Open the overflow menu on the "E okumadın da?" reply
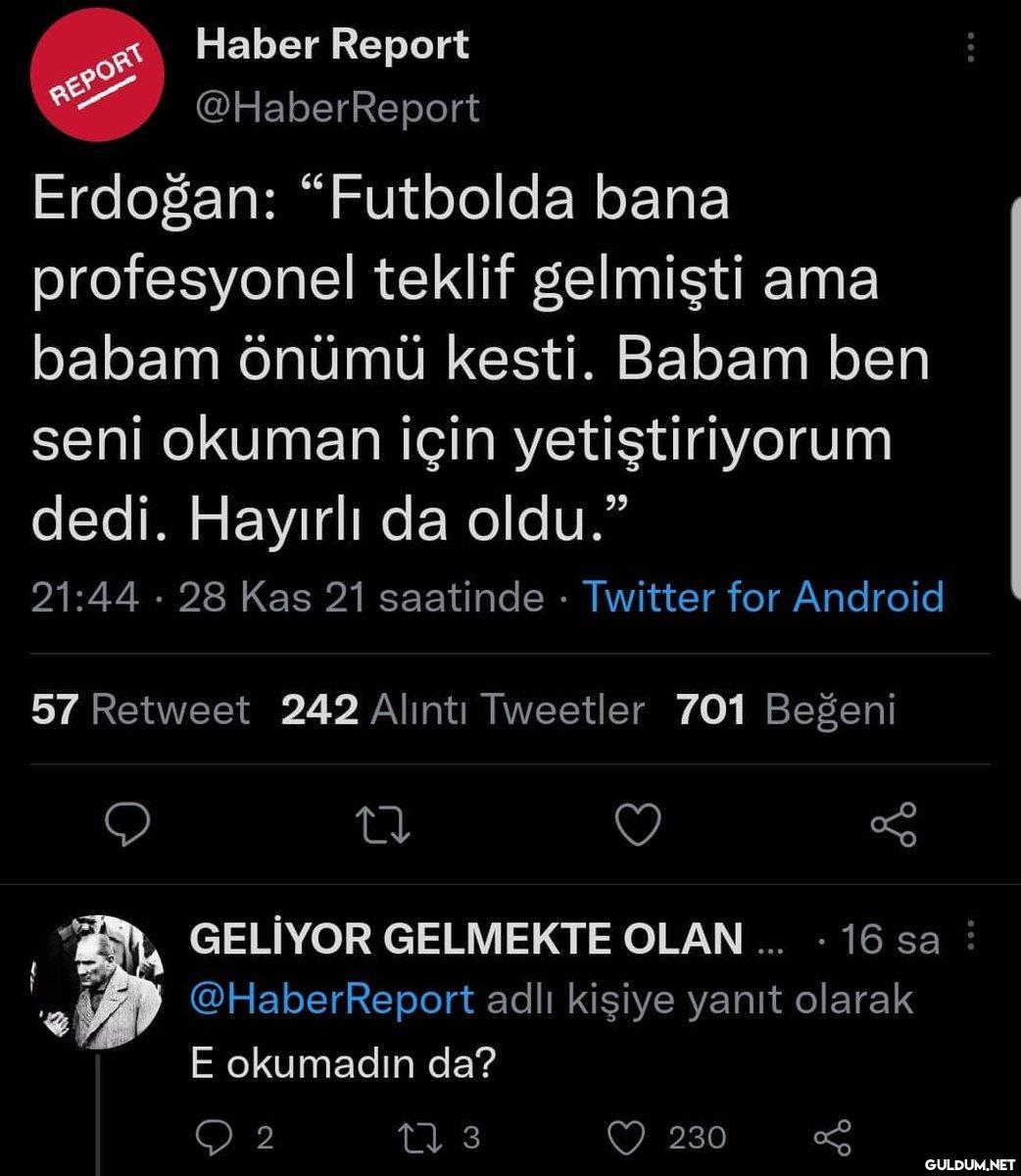 click(970, 937)
